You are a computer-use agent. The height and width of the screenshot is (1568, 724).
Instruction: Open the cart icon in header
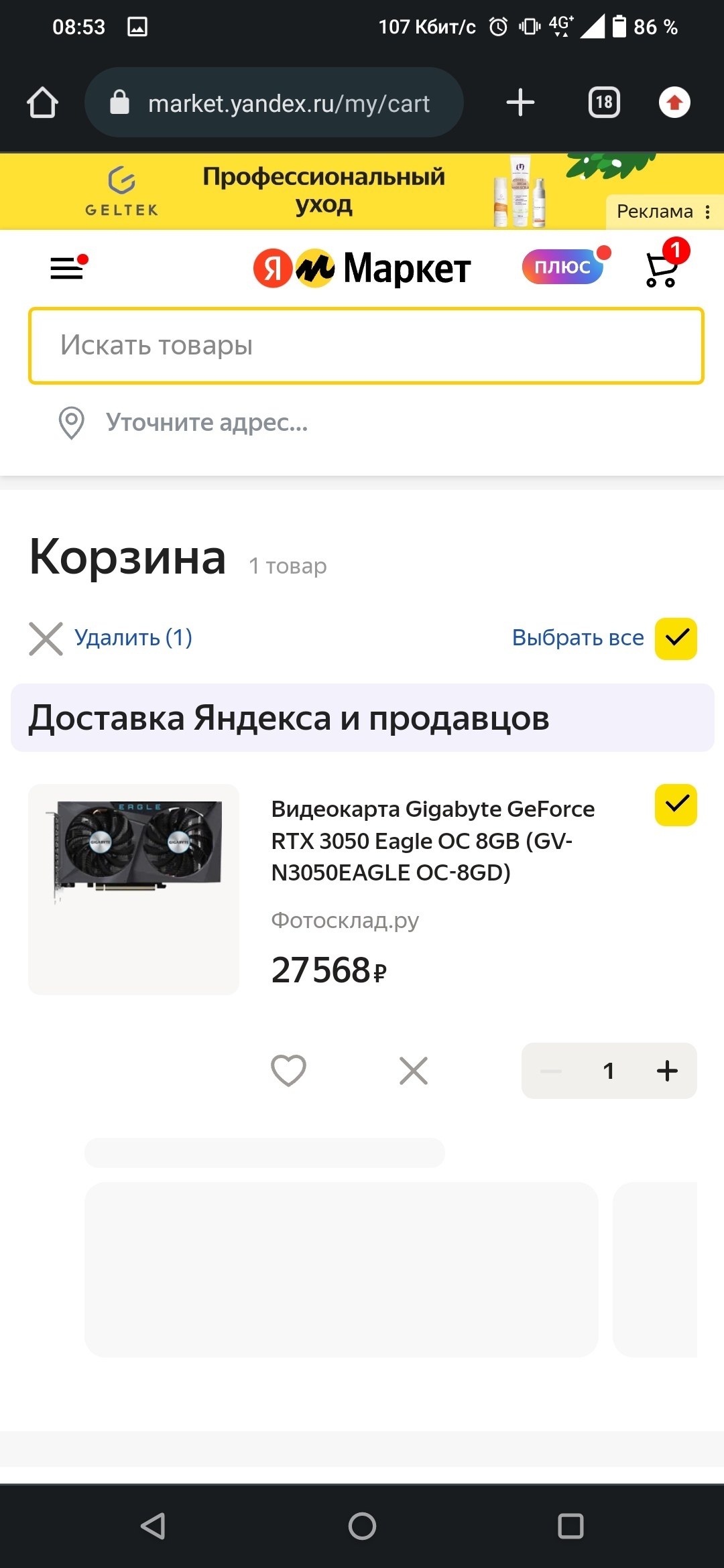[662, 268]
